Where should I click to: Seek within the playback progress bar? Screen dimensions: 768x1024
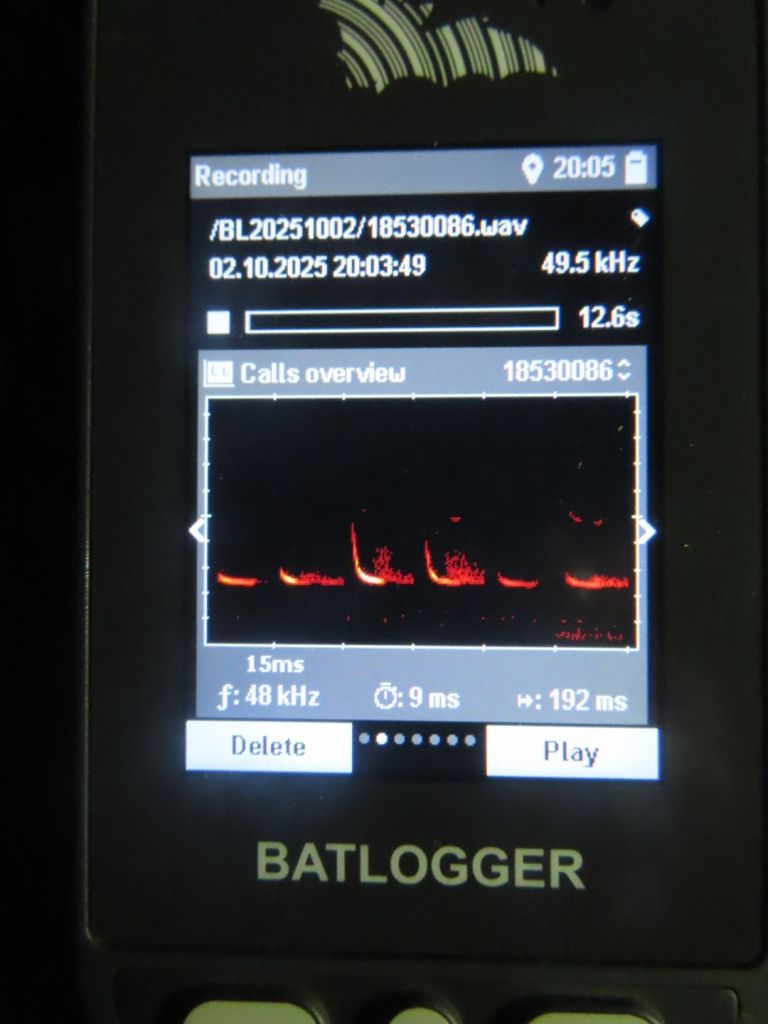(x=401, y=320)
